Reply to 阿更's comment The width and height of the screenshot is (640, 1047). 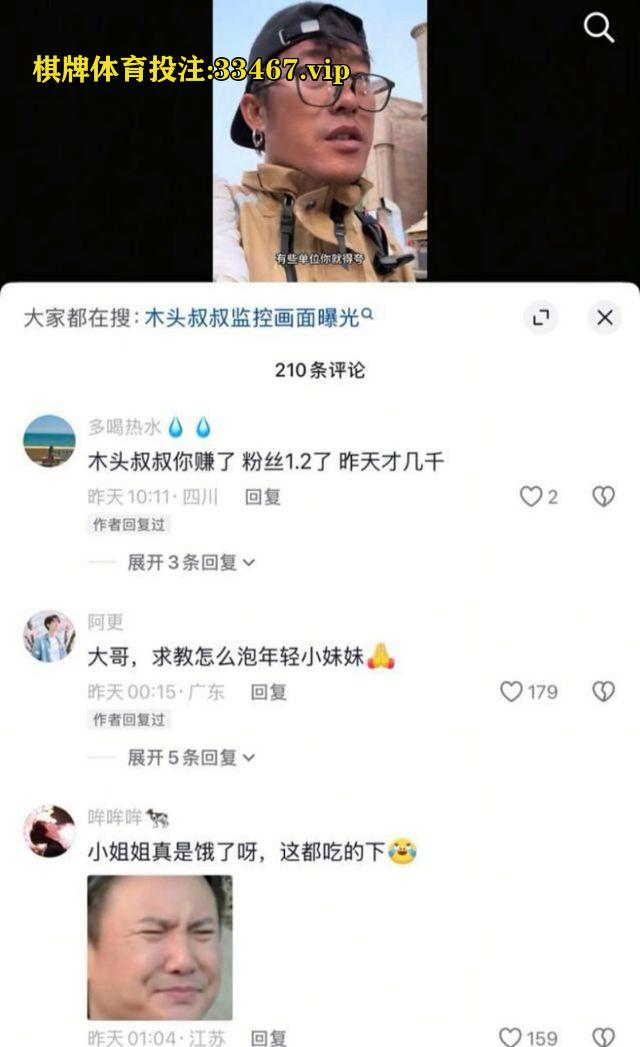[268, 691]
